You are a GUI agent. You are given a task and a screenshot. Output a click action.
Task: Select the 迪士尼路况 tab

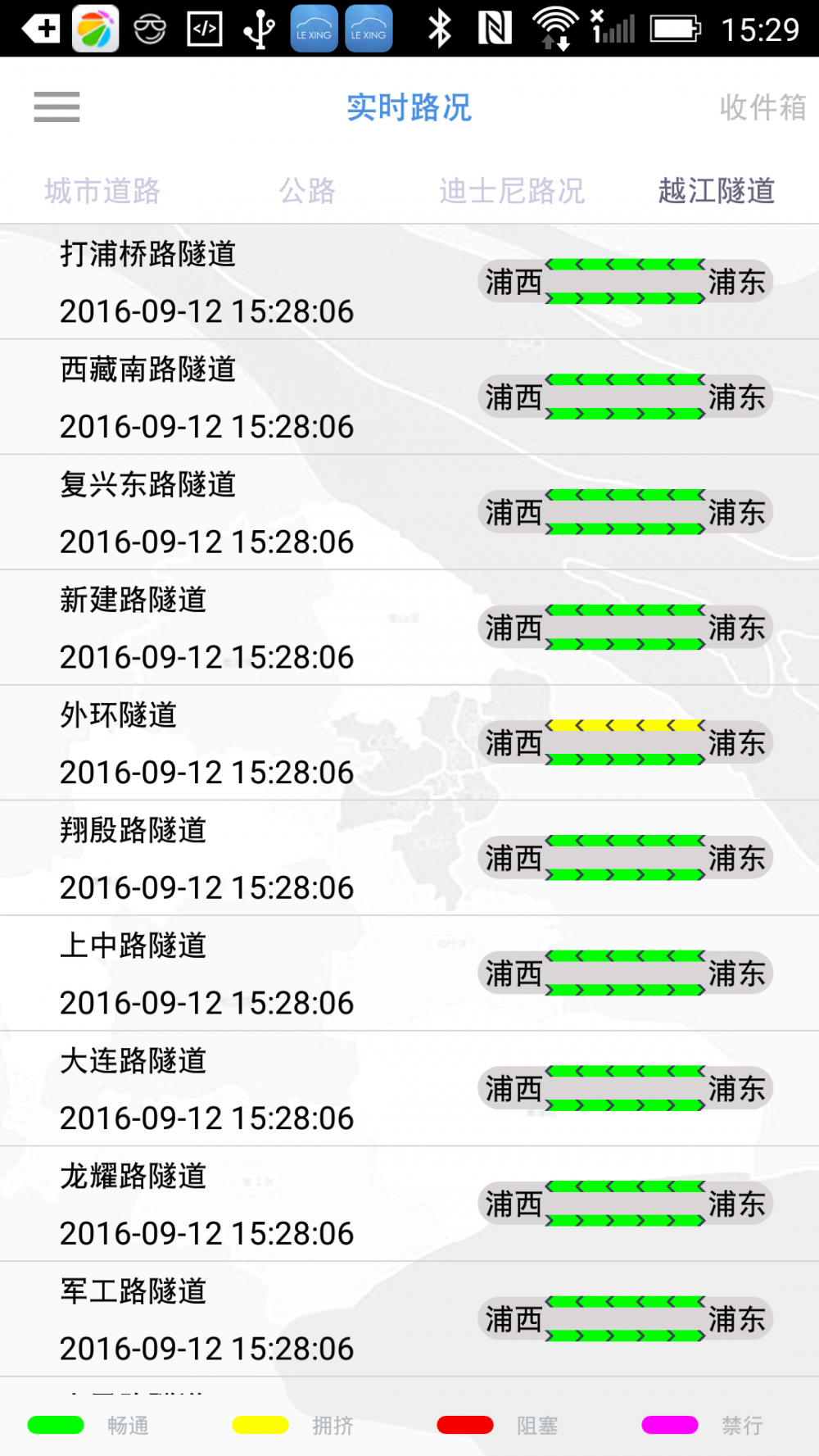click(x=512, y=191)
